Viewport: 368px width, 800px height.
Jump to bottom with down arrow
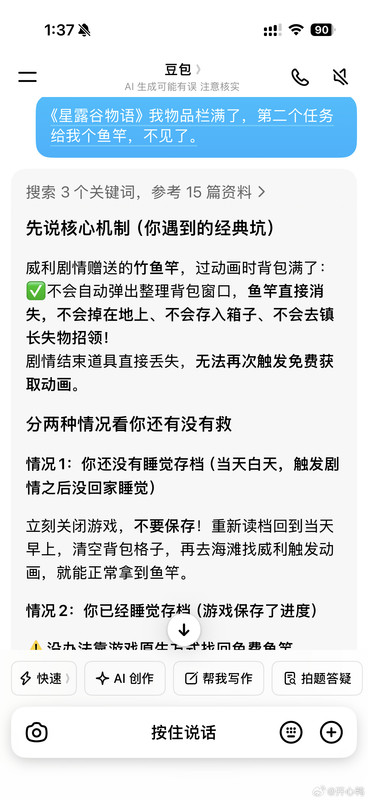point(184,631)
